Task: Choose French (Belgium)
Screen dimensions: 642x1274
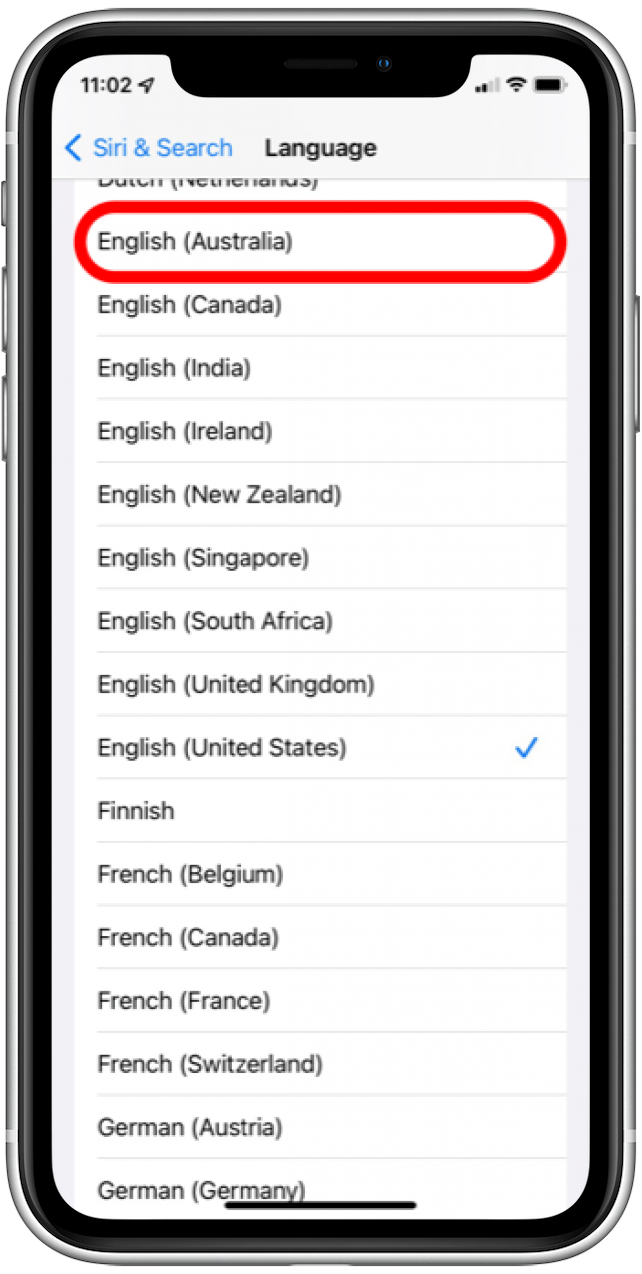Action: pos(320,874)
